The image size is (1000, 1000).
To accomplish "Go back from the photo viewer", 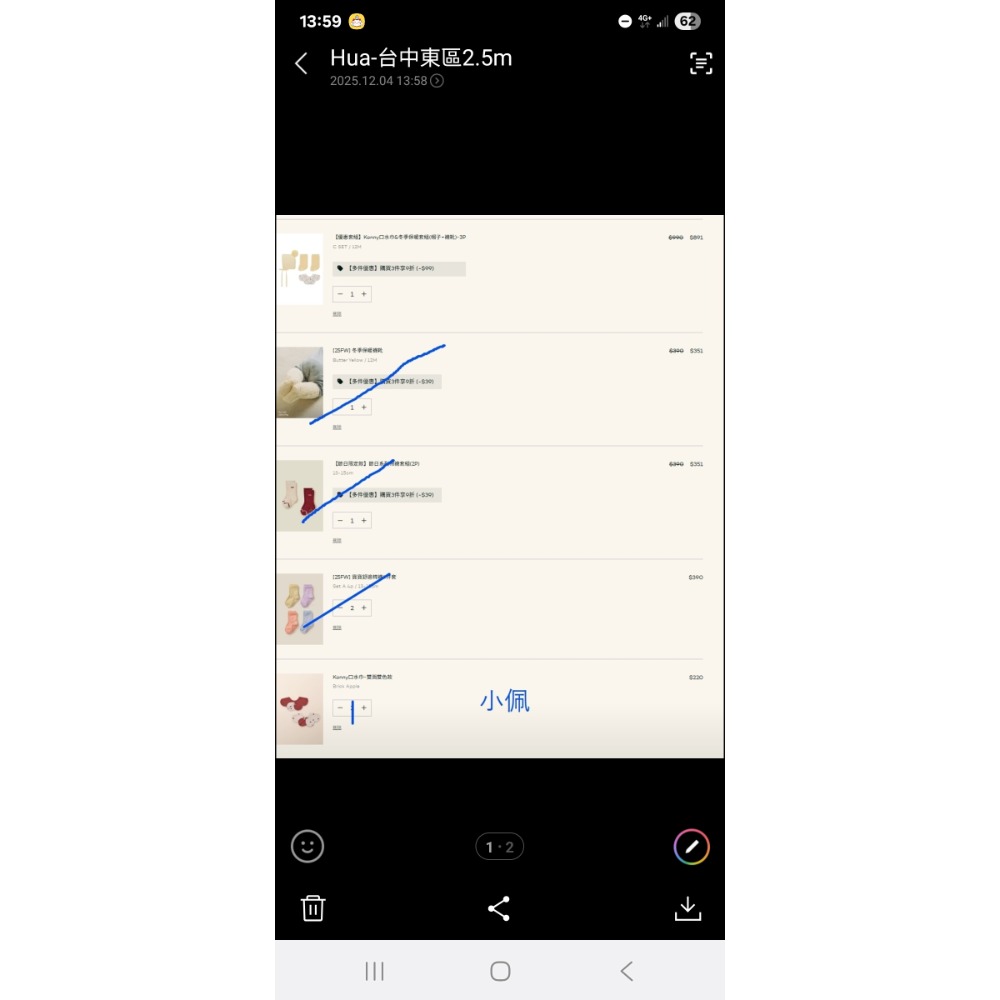I will 301,64.
